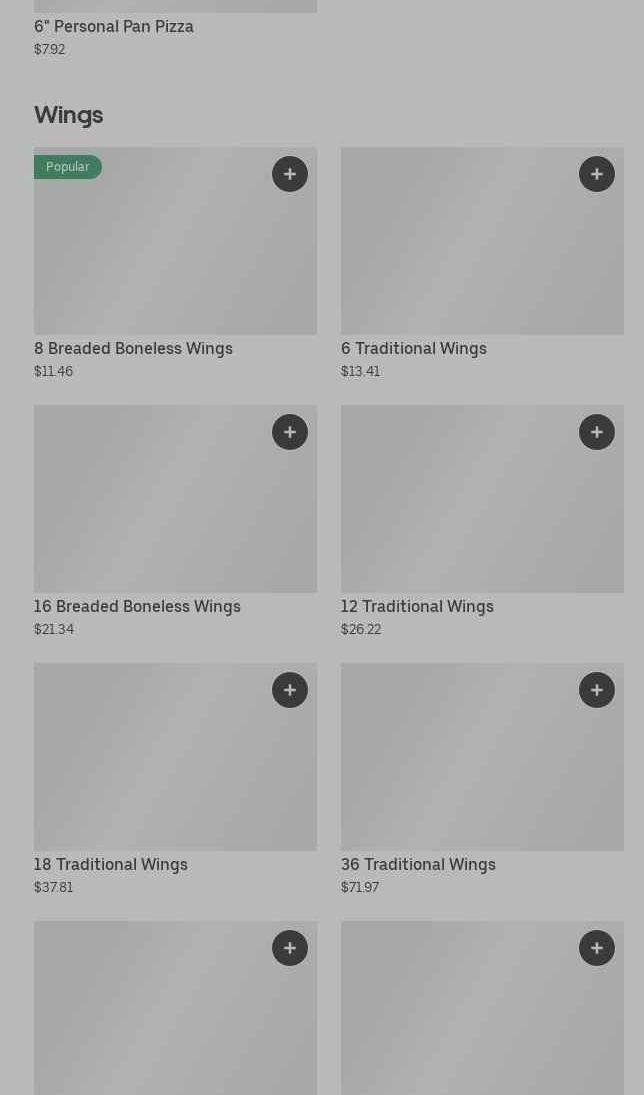Open 16 Breaded Boneless Wings item

tap(137, 606)
